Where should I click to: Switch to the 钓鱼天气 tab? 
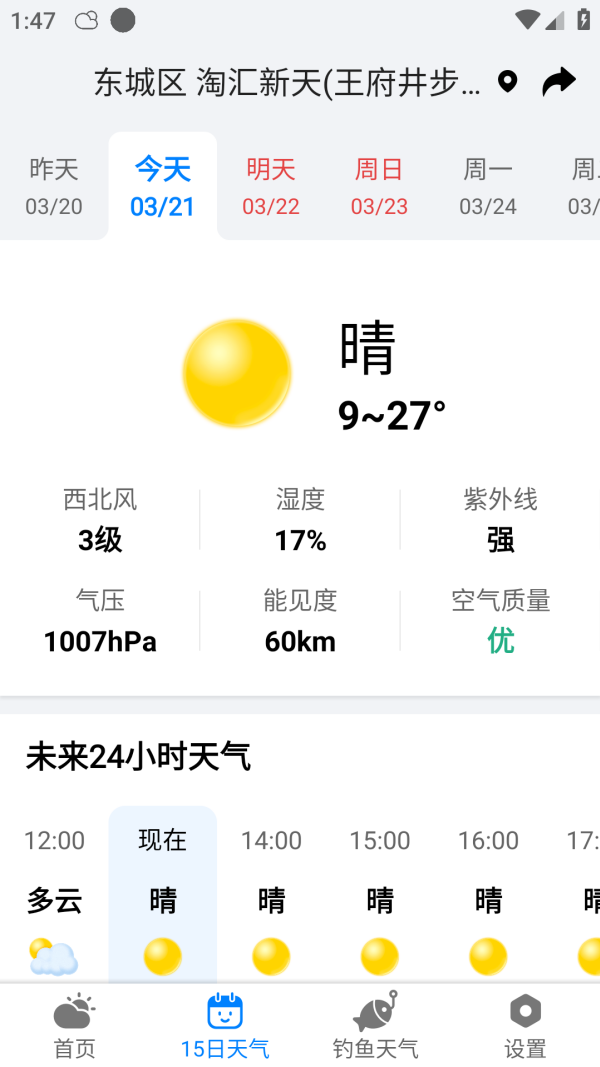pyautogui.click(x=375, y=1026)
